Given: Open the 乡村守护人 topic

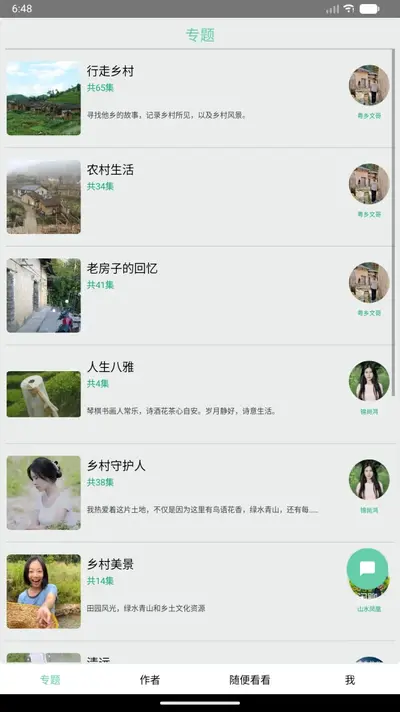Looking at the screenshot, I should 200,493.
